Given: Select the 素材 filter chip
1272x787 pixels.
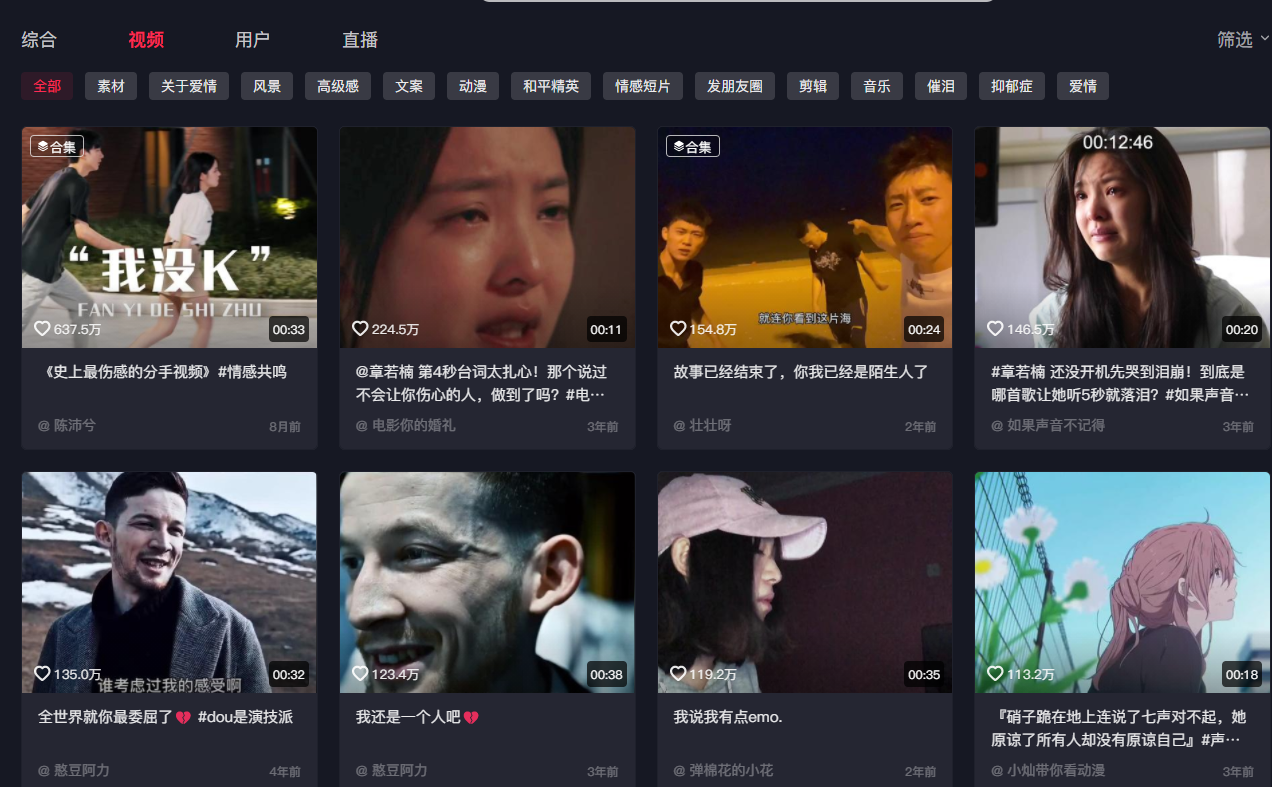Looking at the screenshot, I should pos(111,86).
